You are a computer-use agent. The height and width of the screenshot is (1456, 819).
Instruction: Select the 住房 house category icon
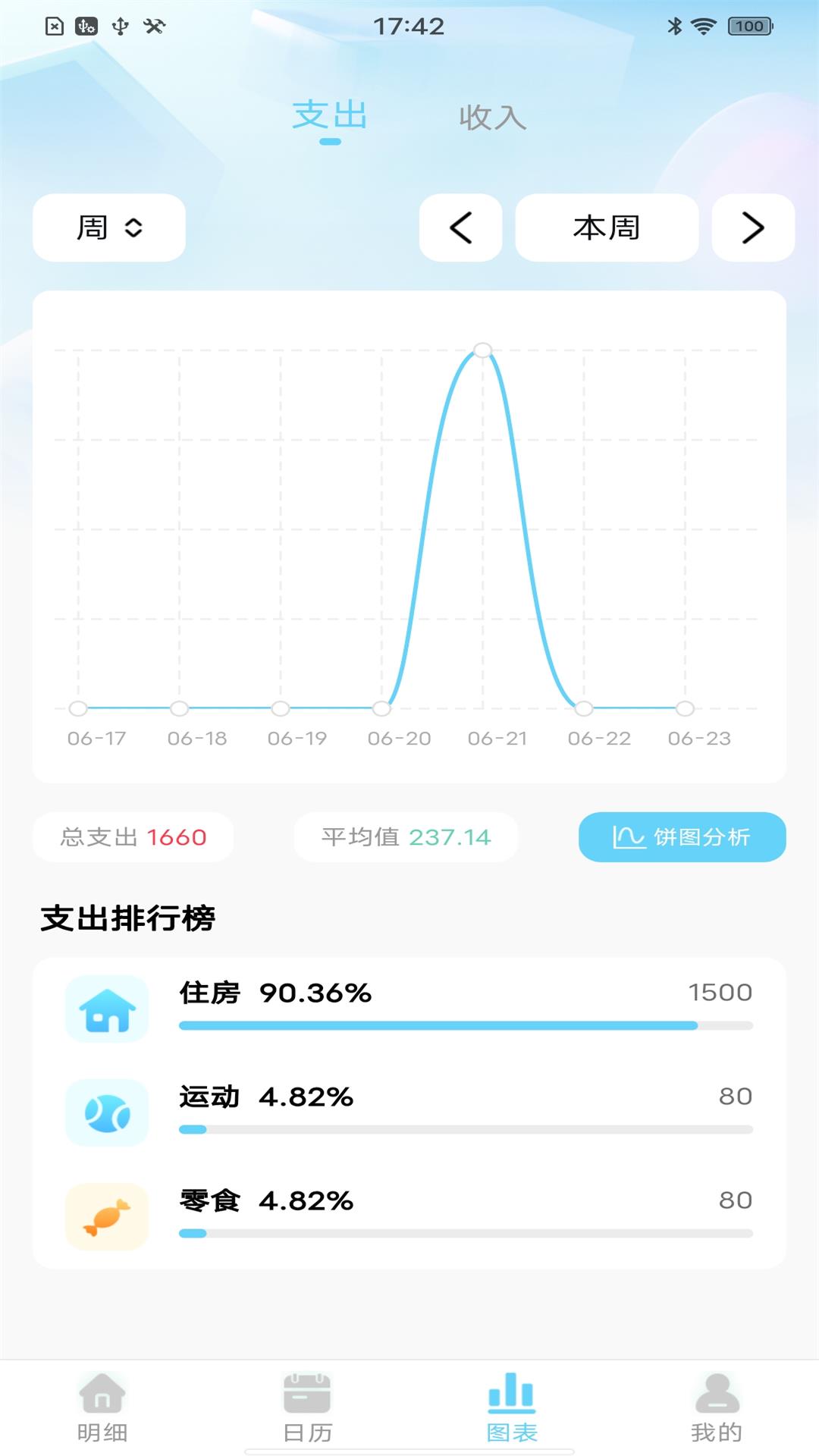point(107,1009)
